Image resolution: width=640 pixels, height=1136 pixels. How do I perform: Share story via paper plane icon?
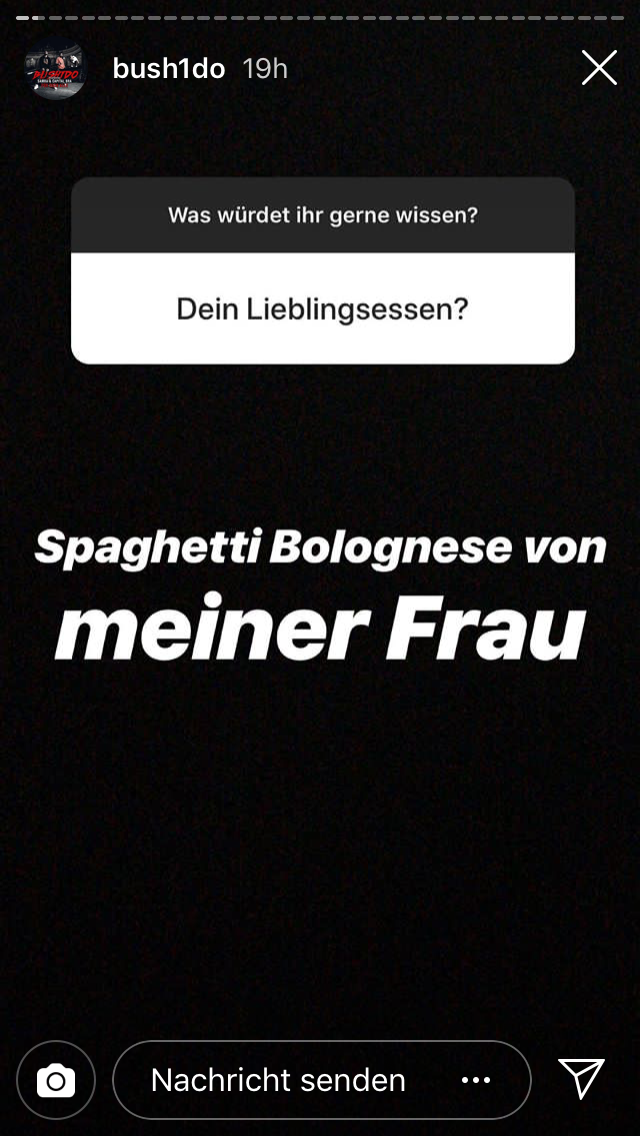[x=581, y=1078]
